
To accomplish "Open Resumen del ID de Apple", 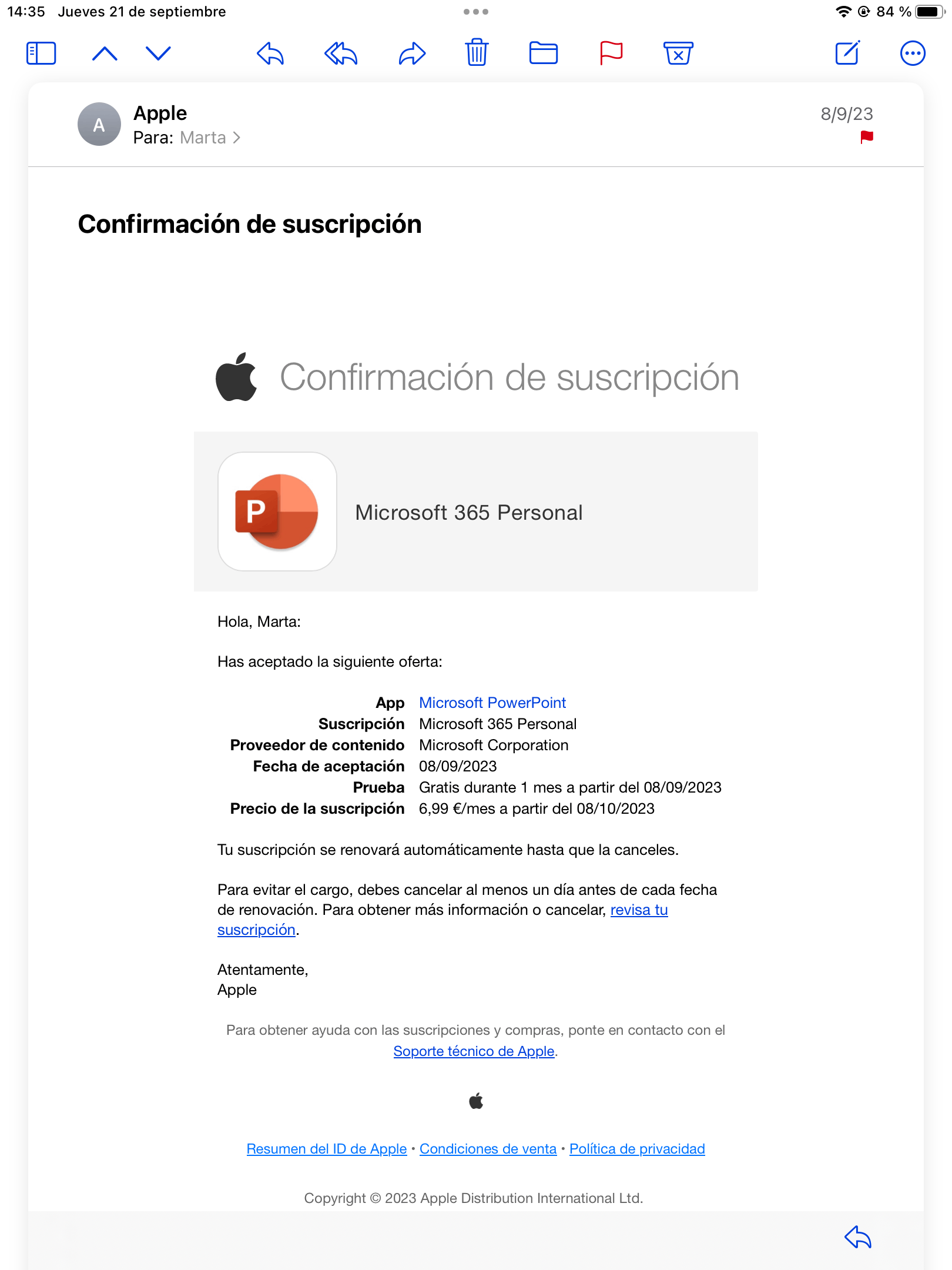I will 327,1149.
